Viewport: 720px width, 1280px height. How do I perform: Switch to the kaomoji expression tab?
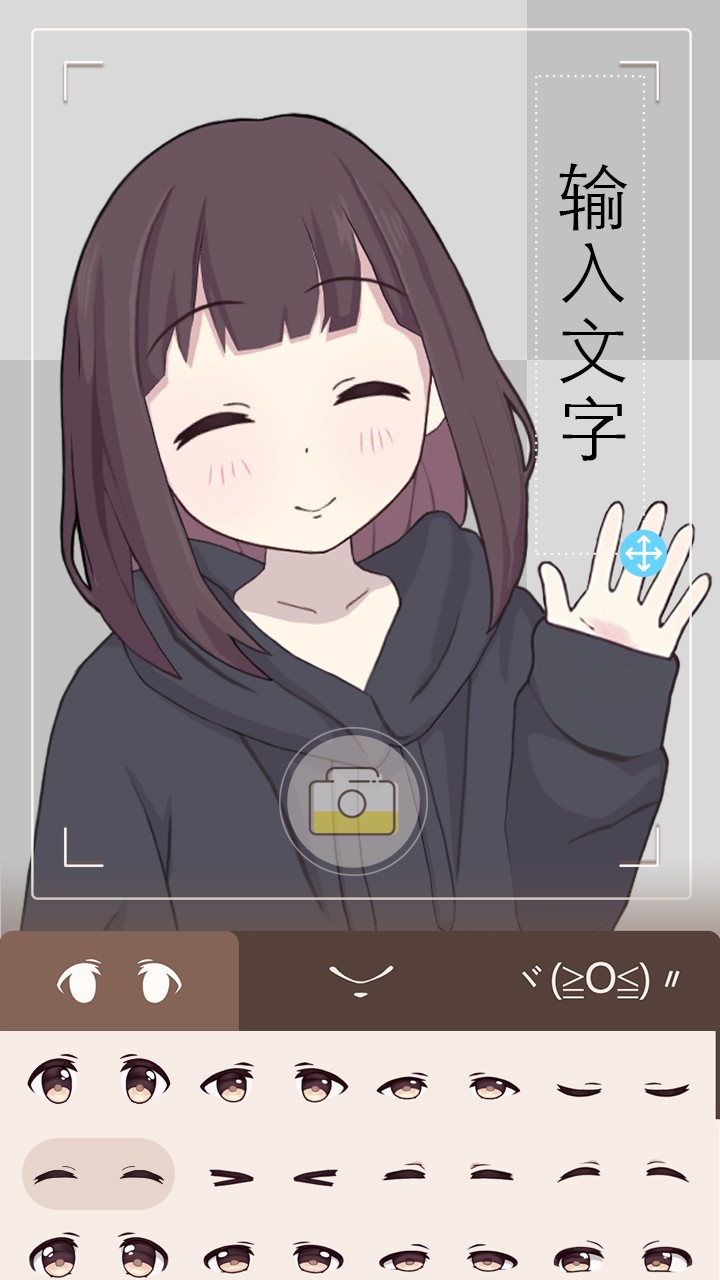(x=600, y=981)
